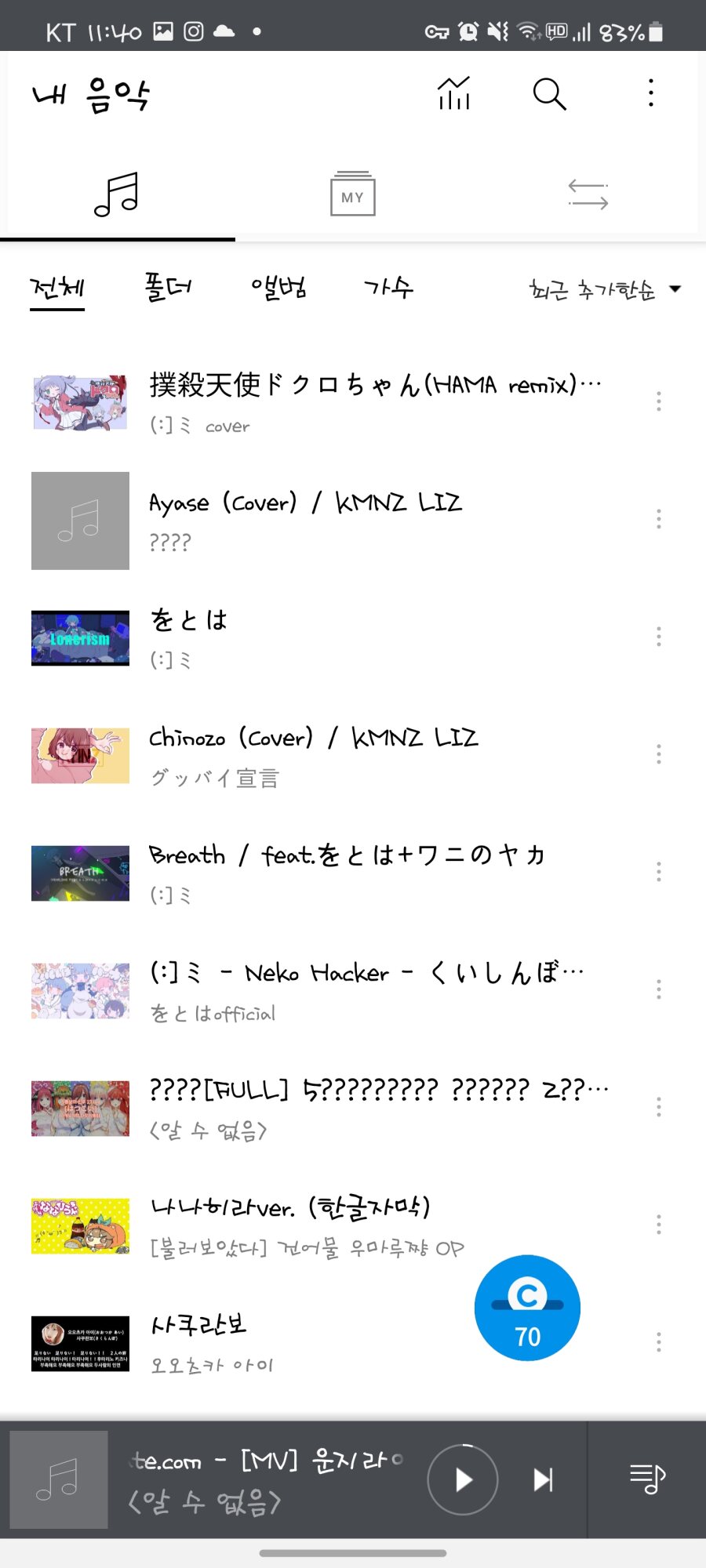706x1568 pixels.
Task: Play the 사쿠란보 song
Action: click(298, 1342)
